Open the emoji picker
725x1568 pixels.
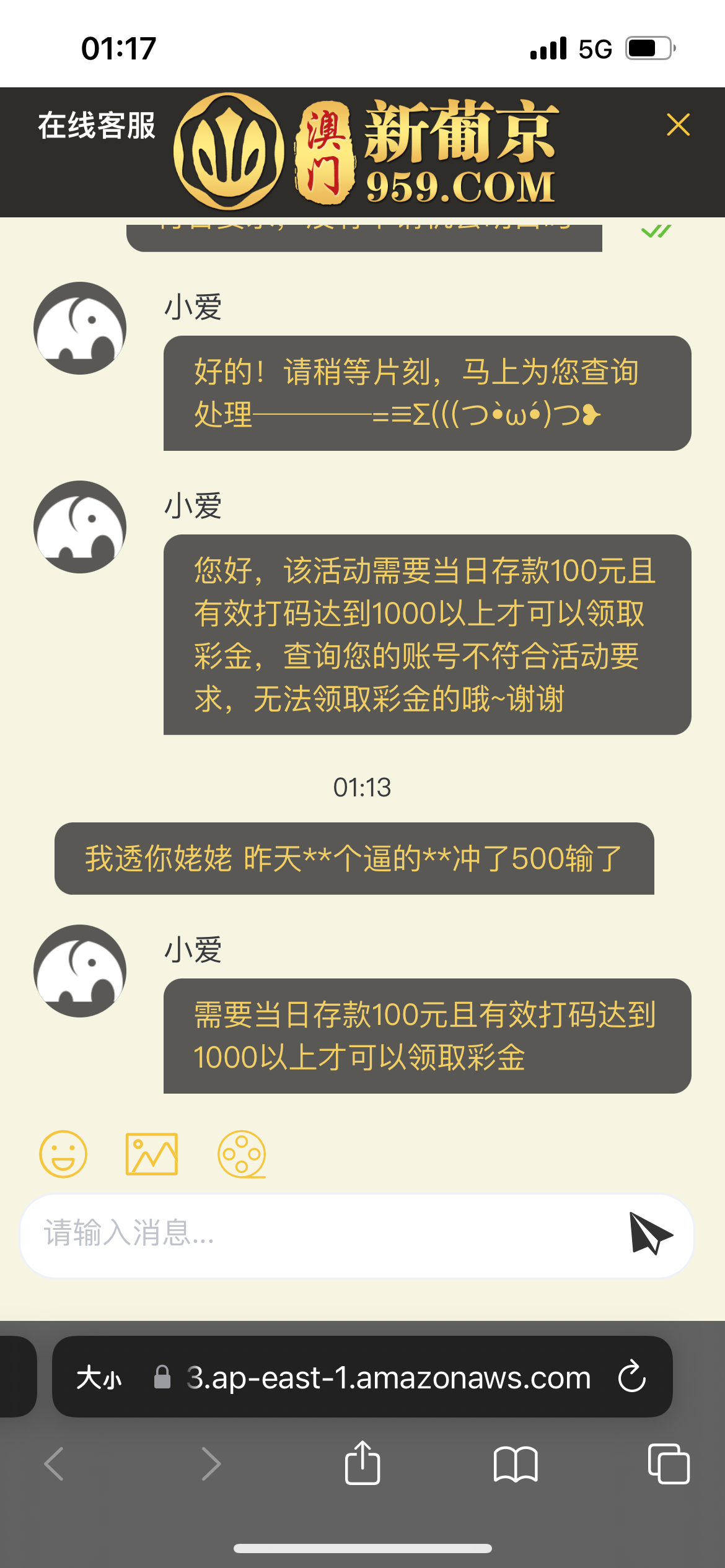pos(64,1153)
